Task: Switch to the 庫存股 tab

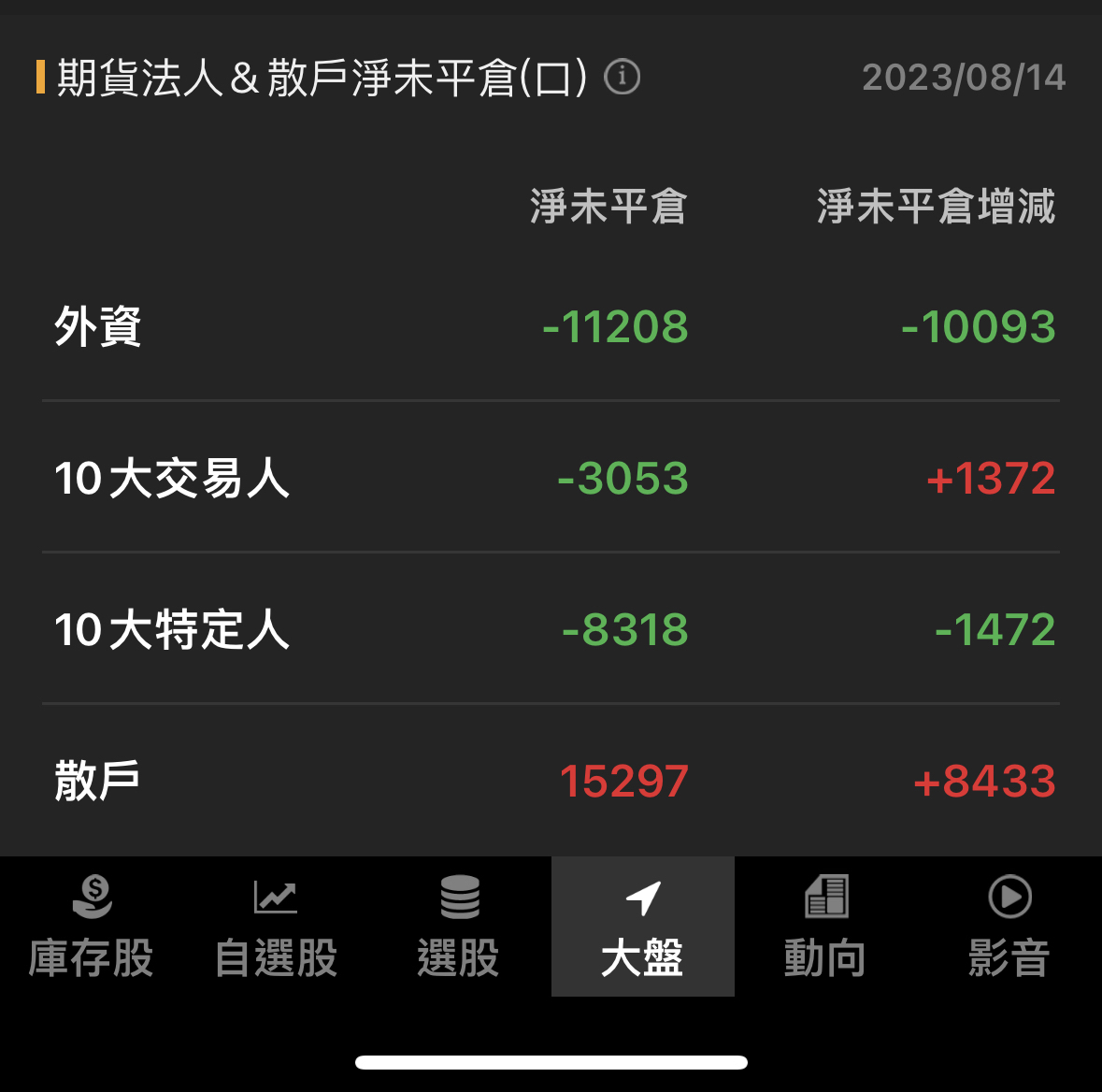Action: [92, 927]
